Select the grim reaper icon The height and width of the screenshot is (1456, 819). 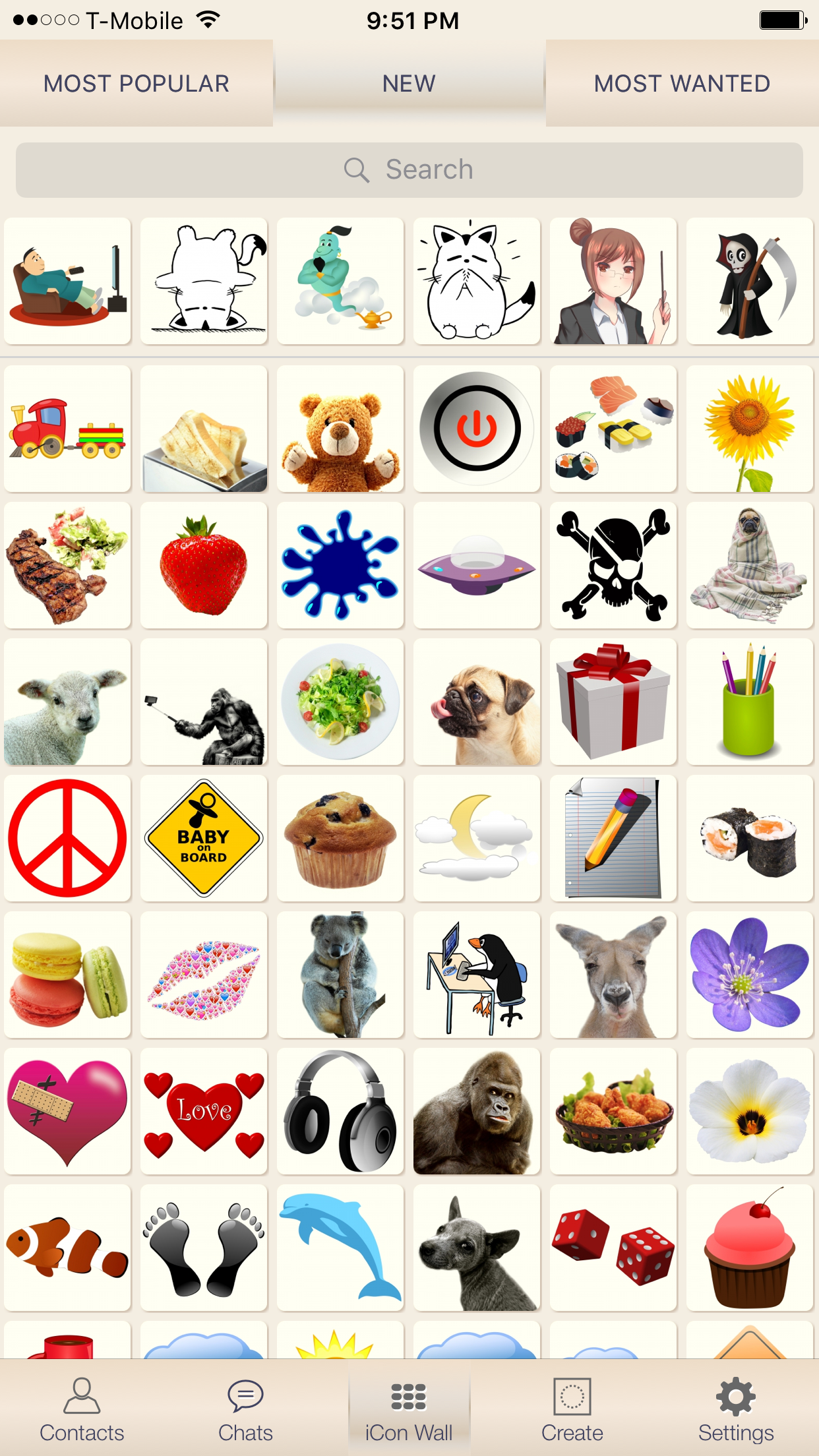749,282
